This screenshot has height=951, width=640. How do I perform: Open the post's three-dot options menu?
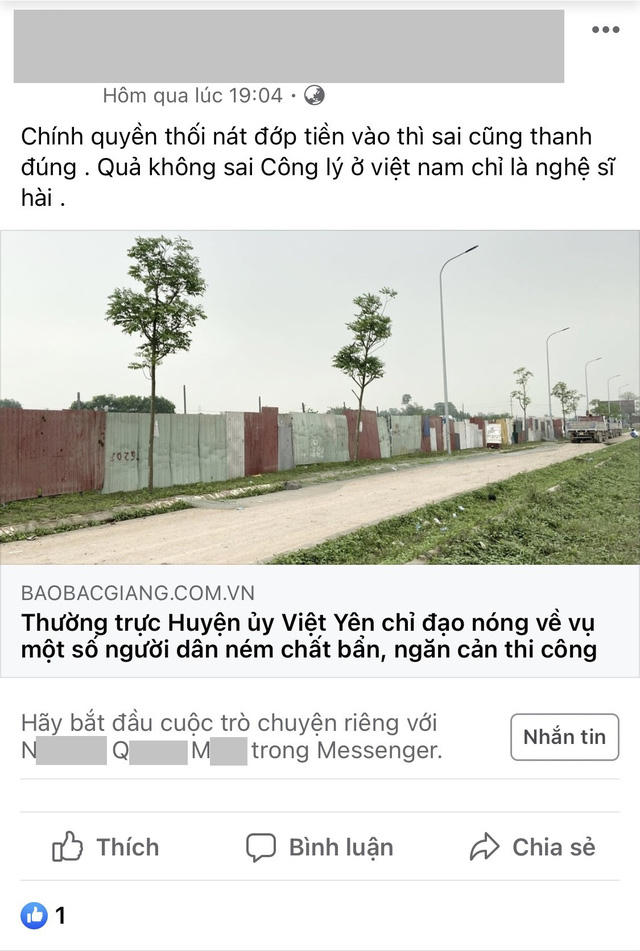coord(605,31)
